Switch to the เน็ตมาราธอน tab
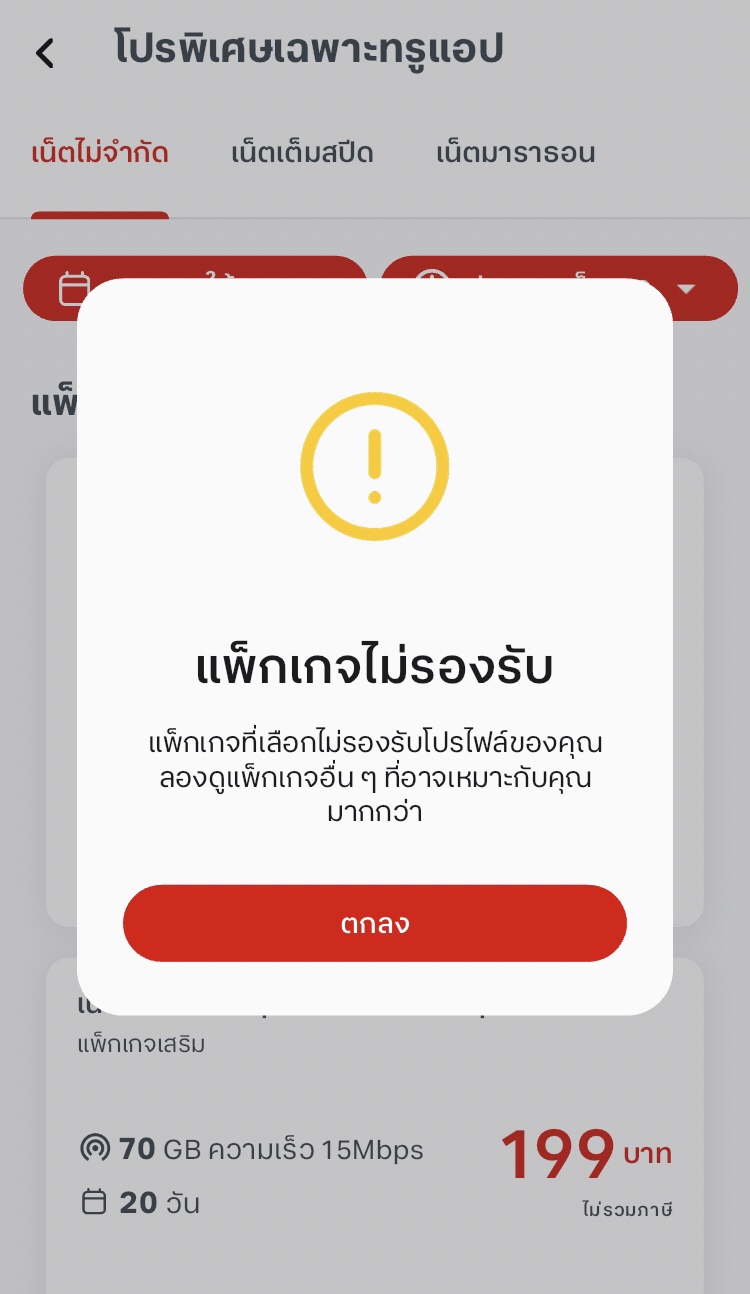This screenshot has width=750, height=1294. [516, 153]
